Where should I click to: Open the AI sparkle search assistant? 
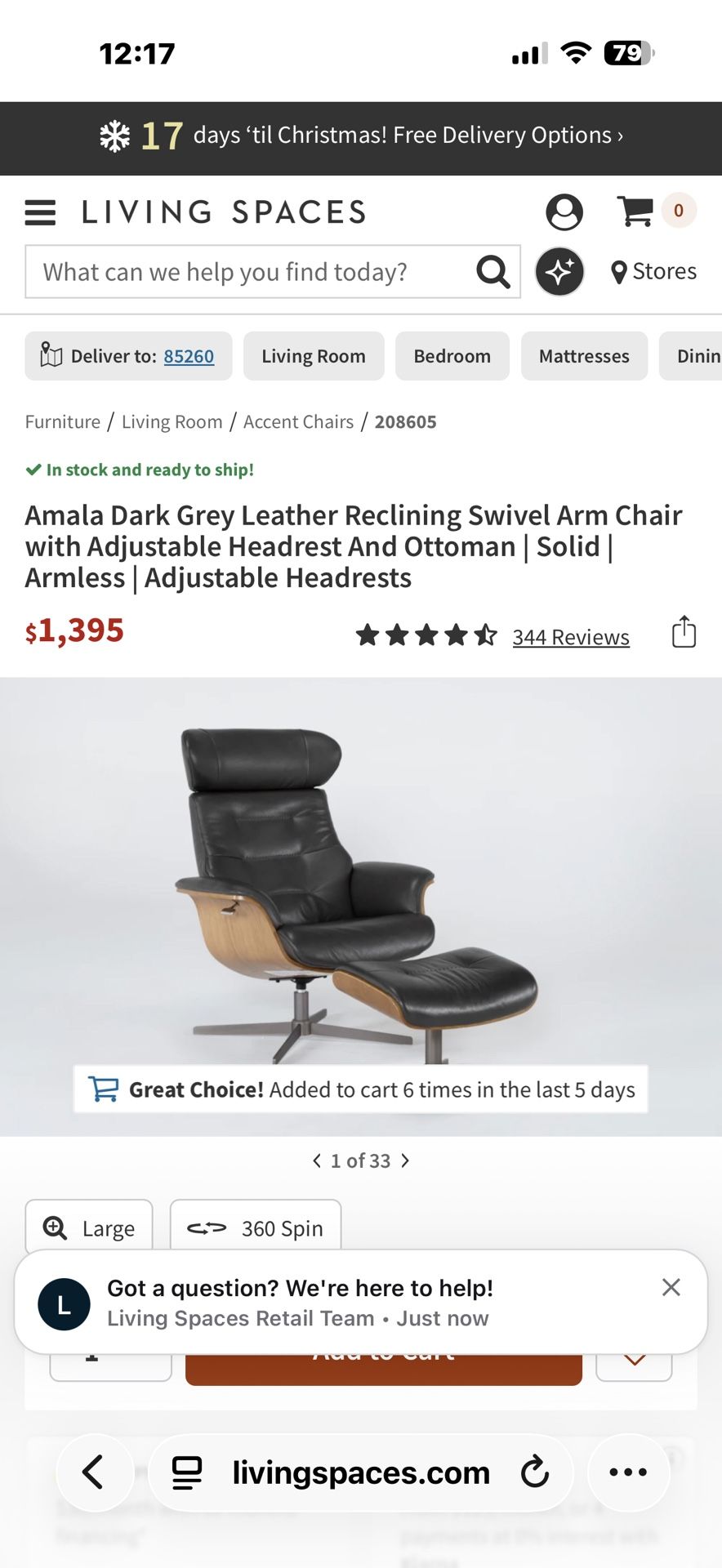(559, 272)
